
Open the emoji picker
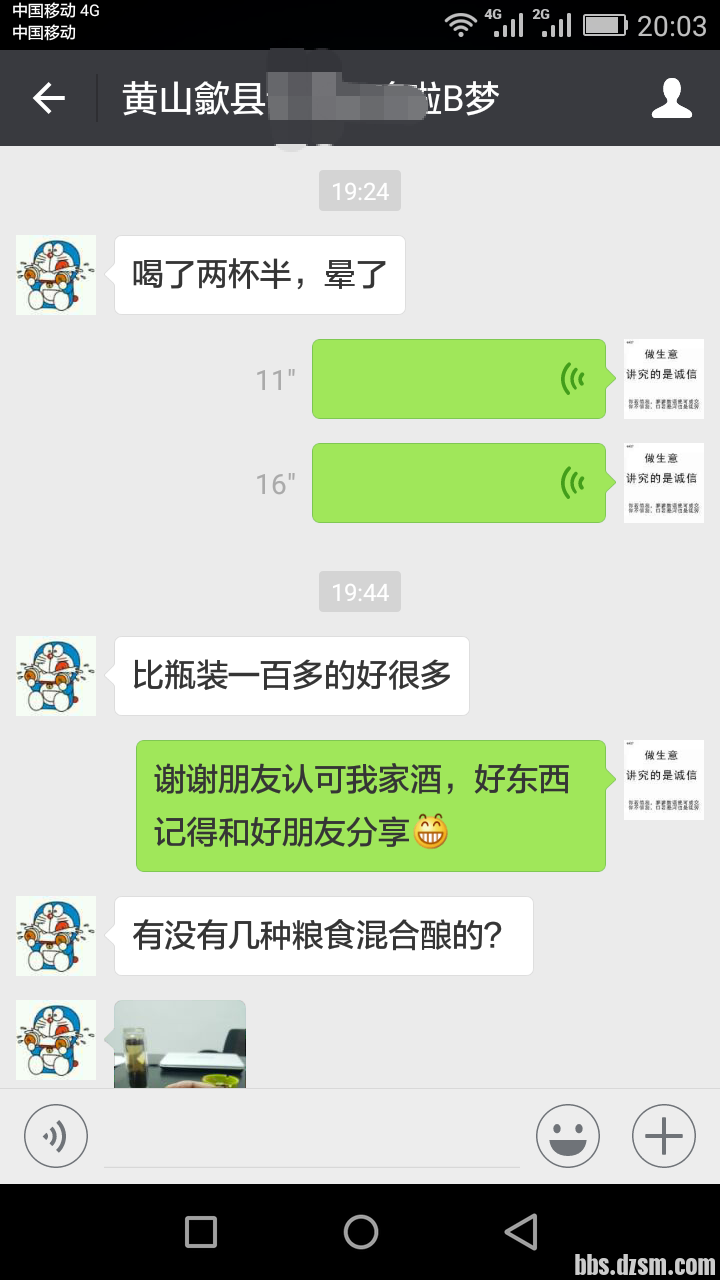click(x=568, y=1136)
